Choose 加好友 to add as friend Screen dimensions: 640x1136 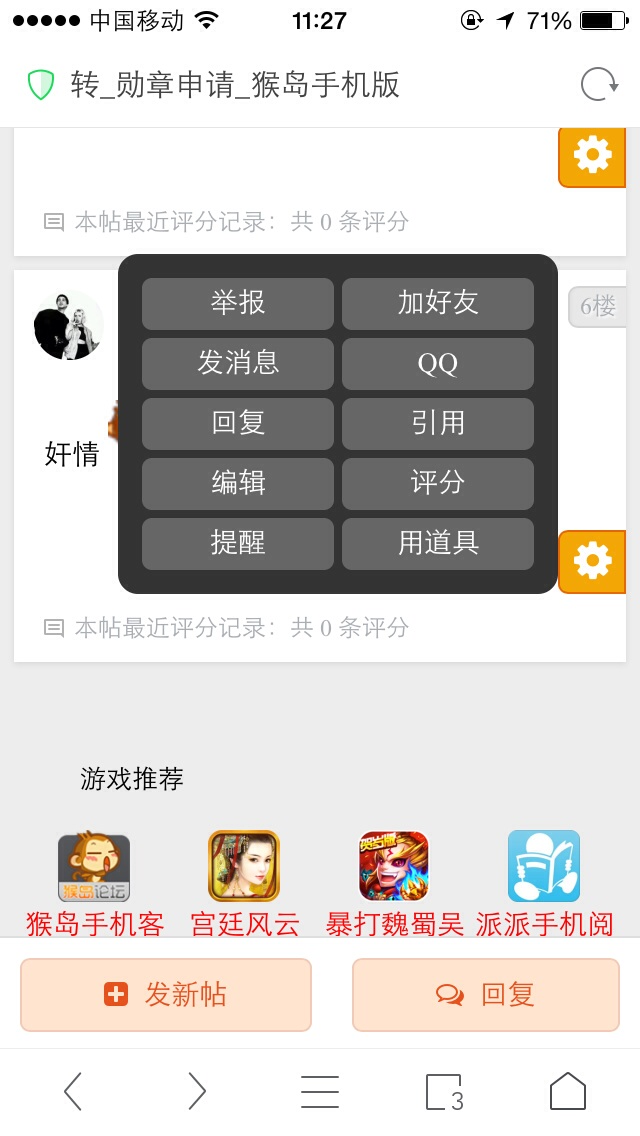438,303
